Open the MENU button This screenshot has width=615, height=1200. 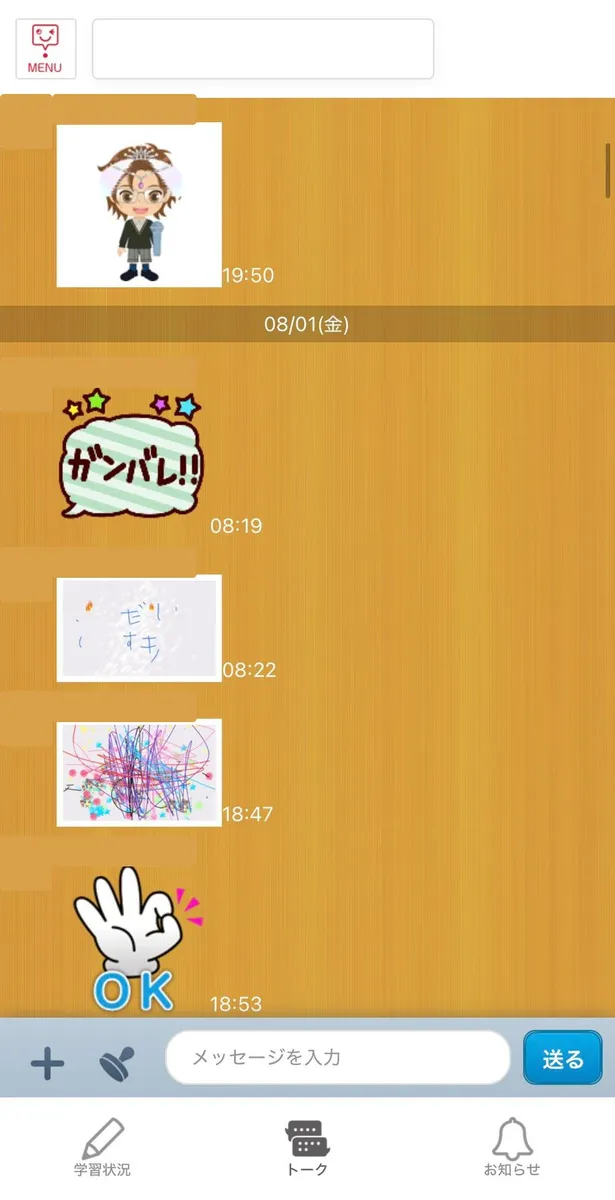point(45,48)
